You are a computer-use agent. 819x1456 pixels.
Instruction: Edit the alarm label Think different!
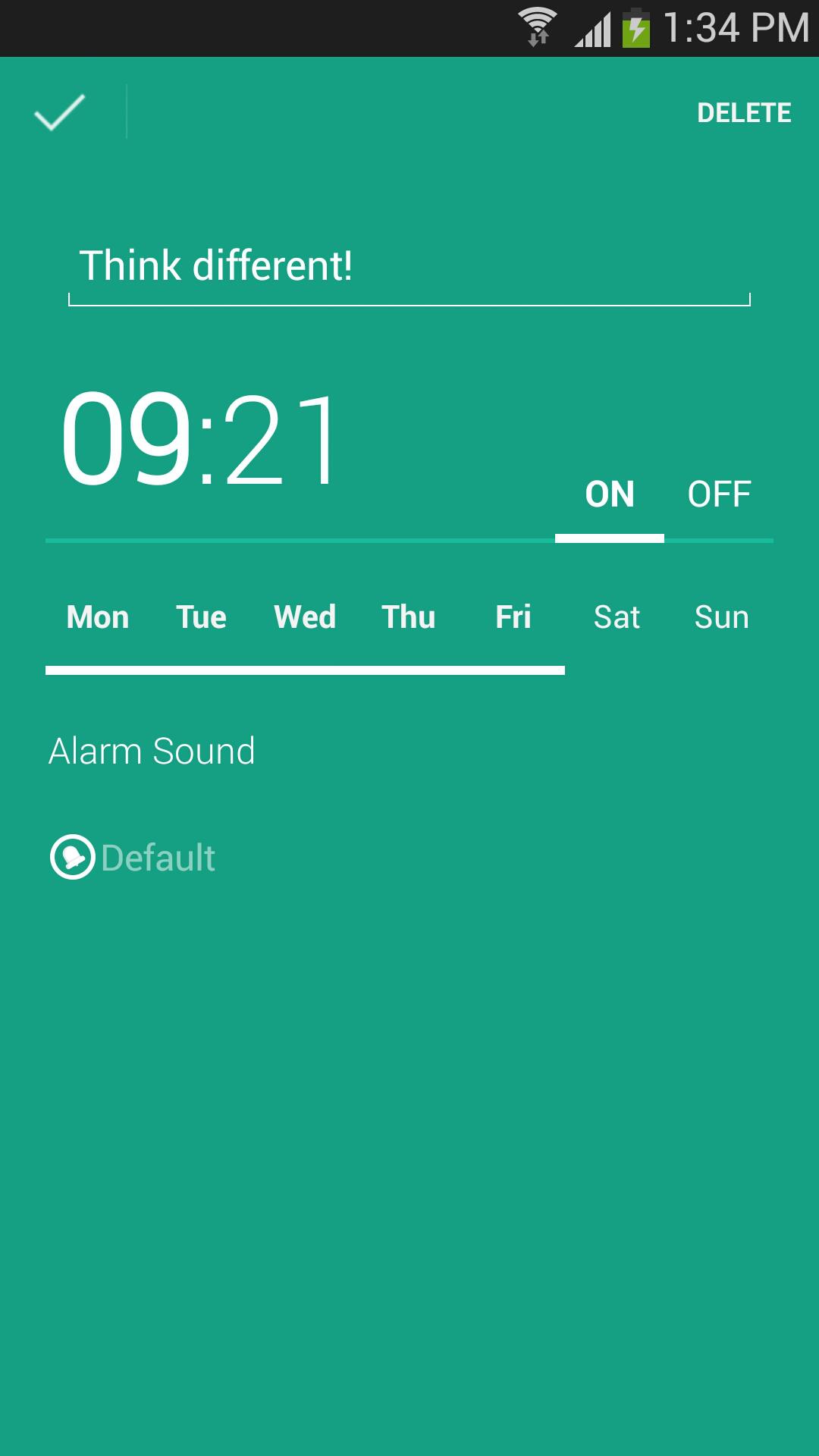tap(217, 266)
